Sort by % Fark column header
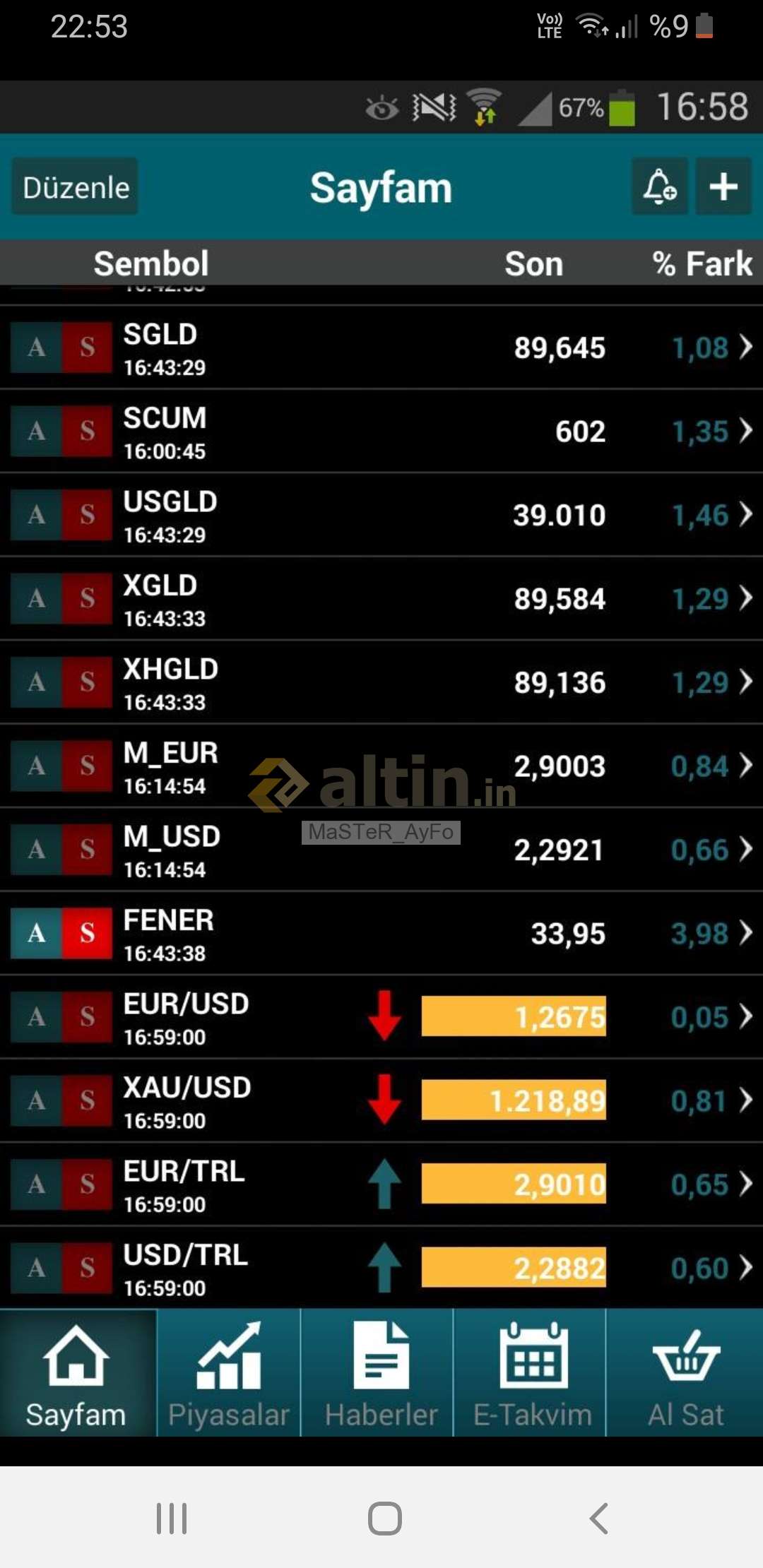Viewport: 763px width, 1568px height. [702, 264]
